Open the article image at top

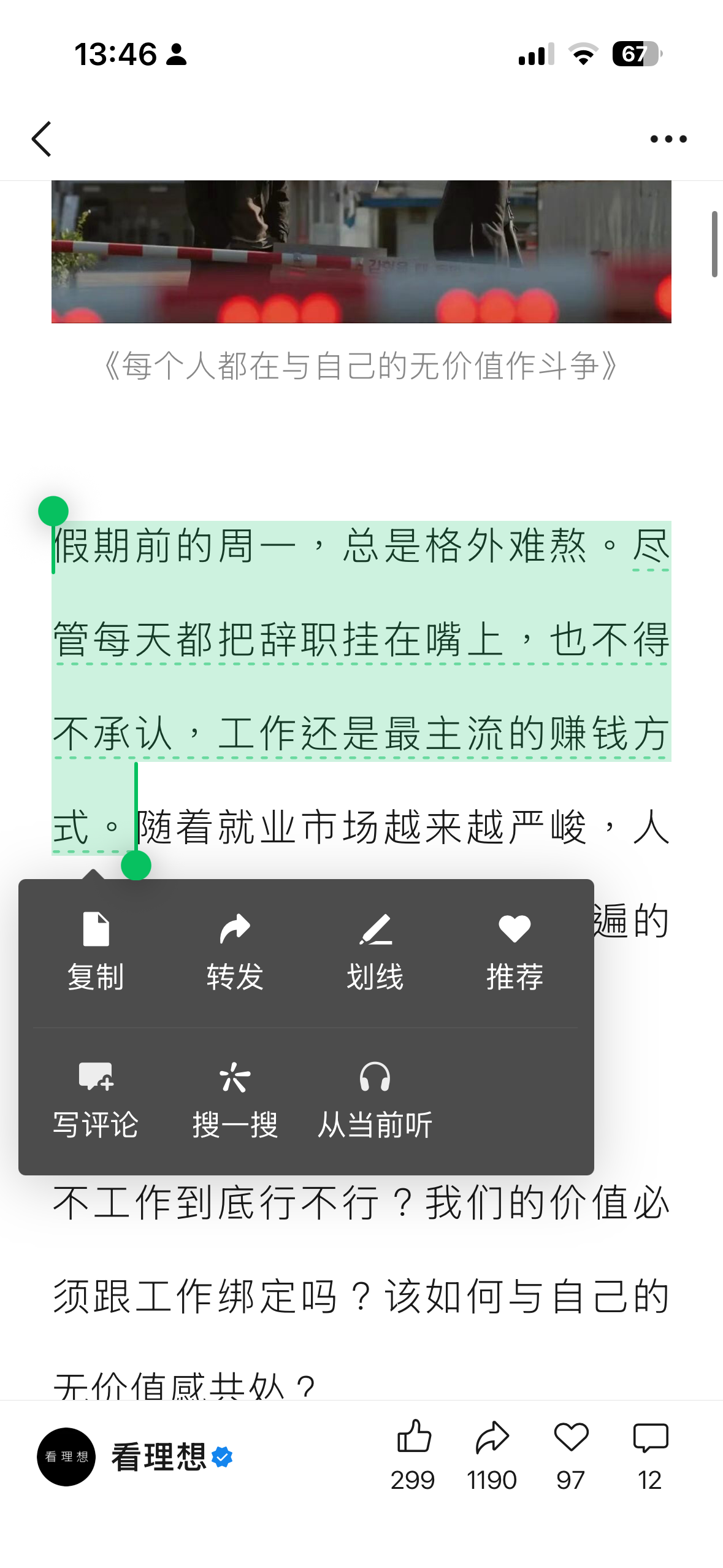361,252
